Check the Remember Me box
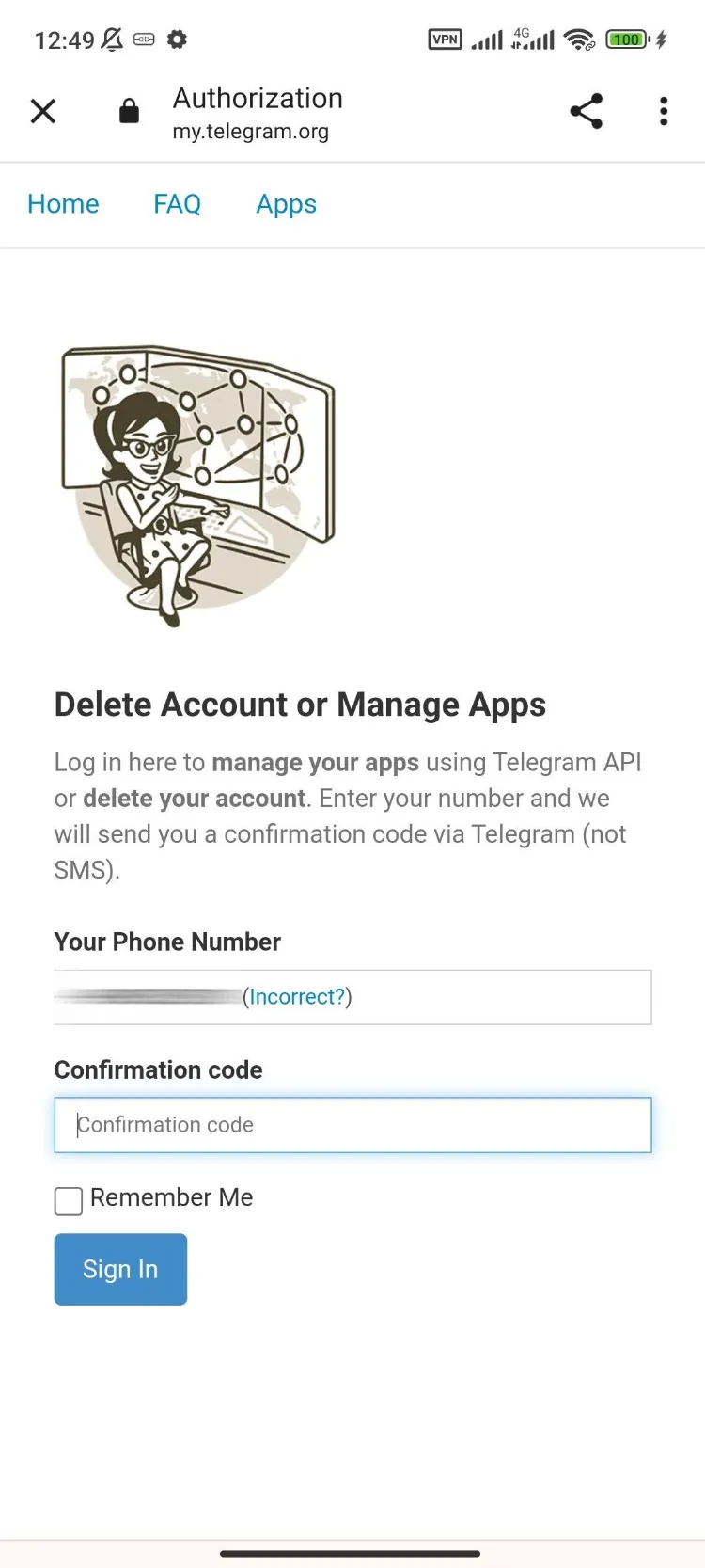The image size is (705, 1568). pyautogui.click(x=69, y=1200)
